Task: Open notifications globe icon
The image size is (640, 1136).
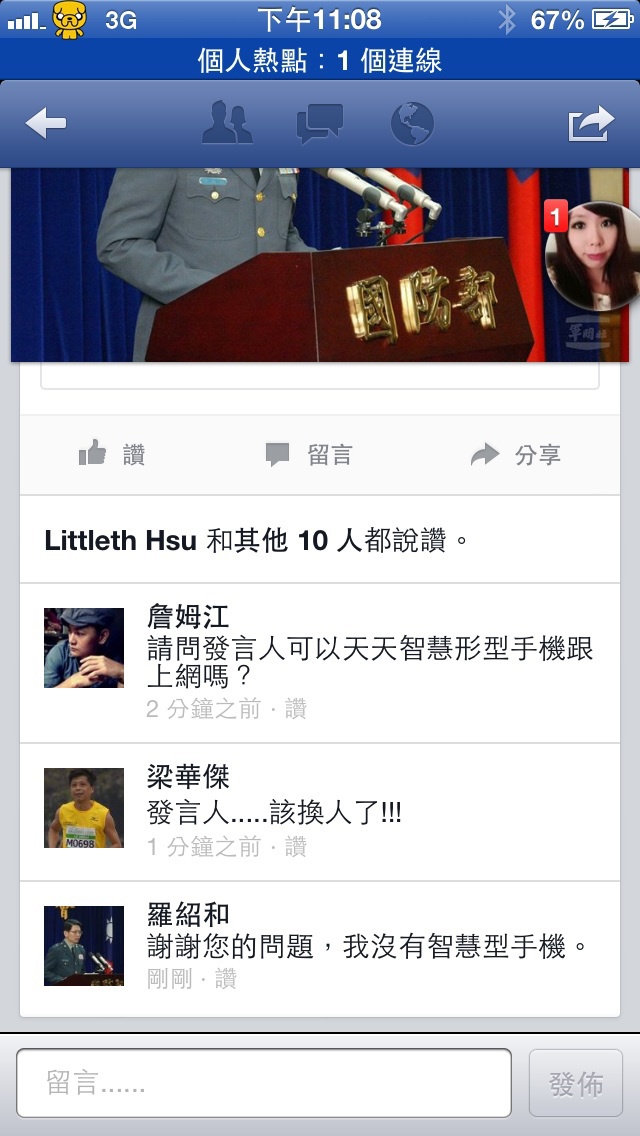Action: tap(412, 124)
